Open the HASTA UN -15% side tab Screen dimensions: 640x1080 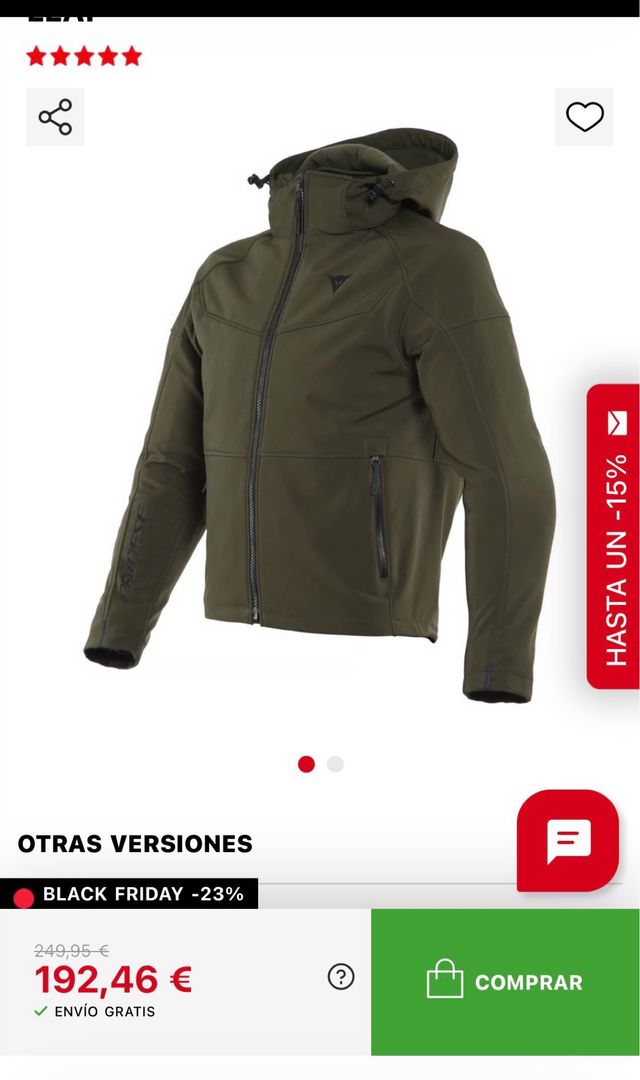613,536
